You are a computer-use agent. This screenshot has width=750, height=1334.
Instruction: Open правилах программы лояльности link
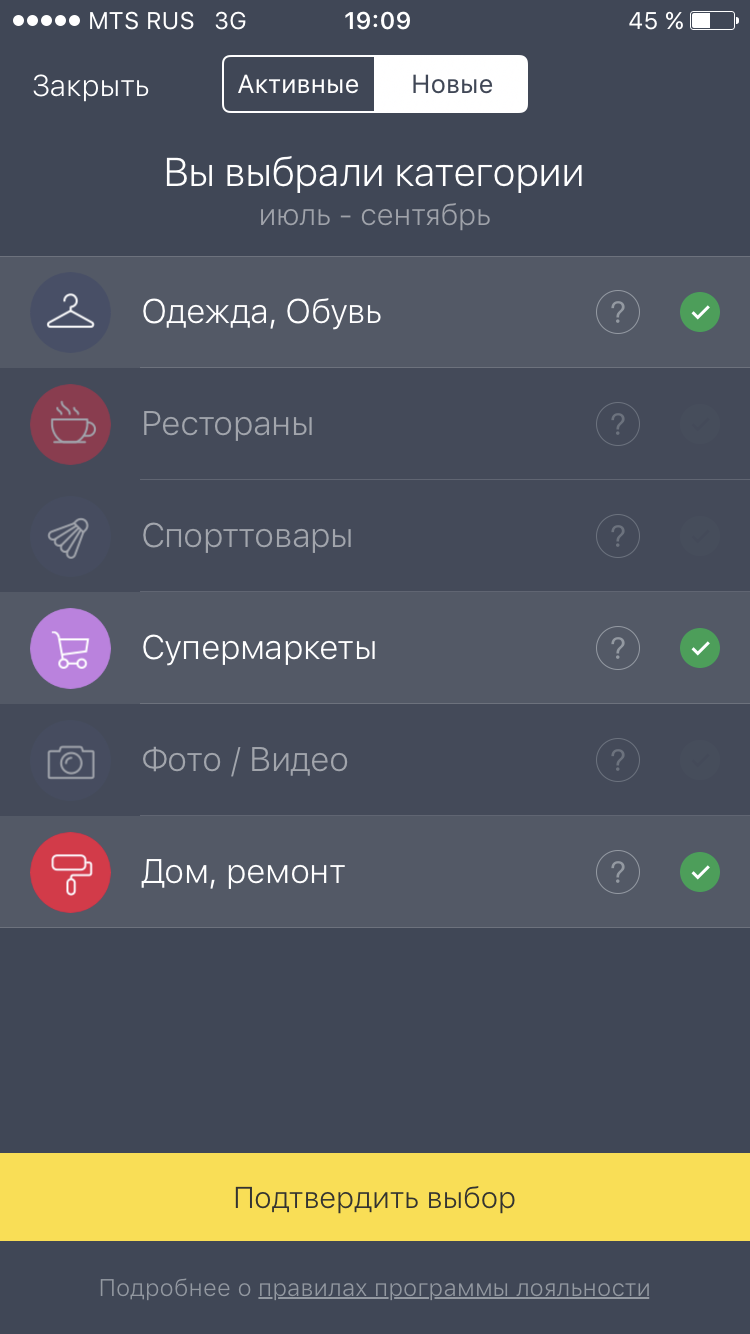454,1289
